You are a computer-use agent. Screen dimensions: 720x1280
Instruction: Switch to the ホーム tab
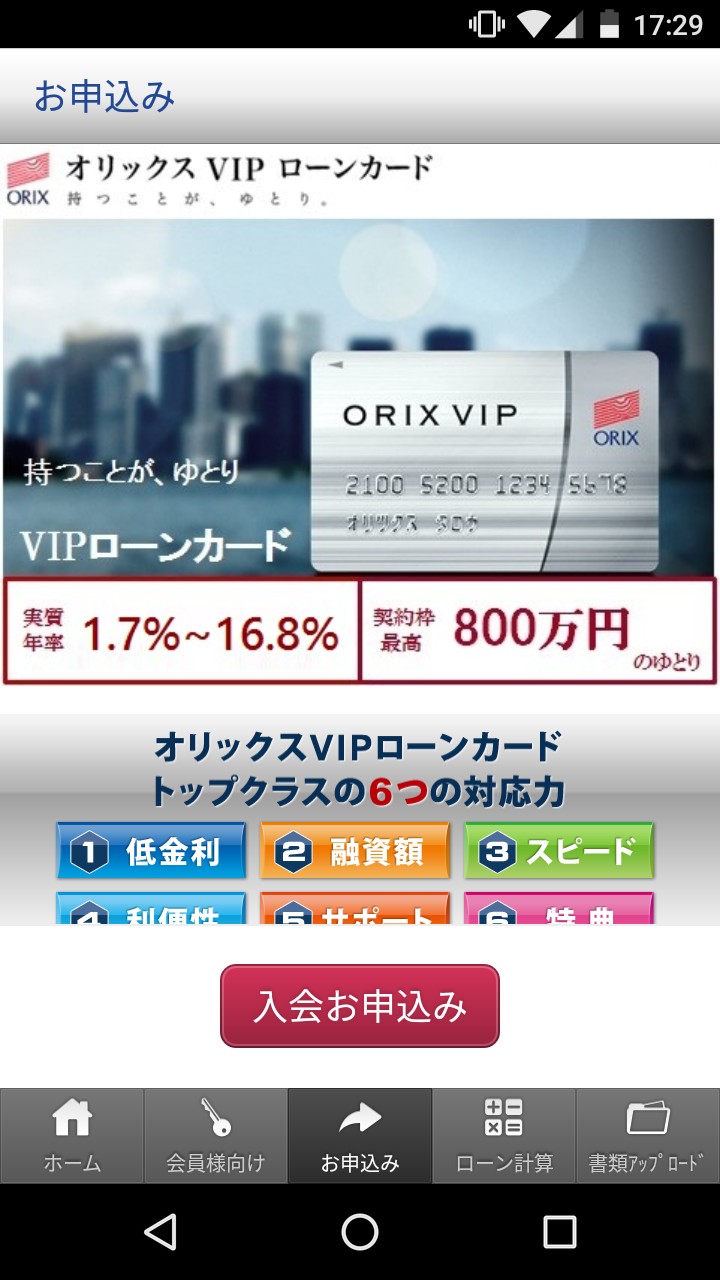72,1136
